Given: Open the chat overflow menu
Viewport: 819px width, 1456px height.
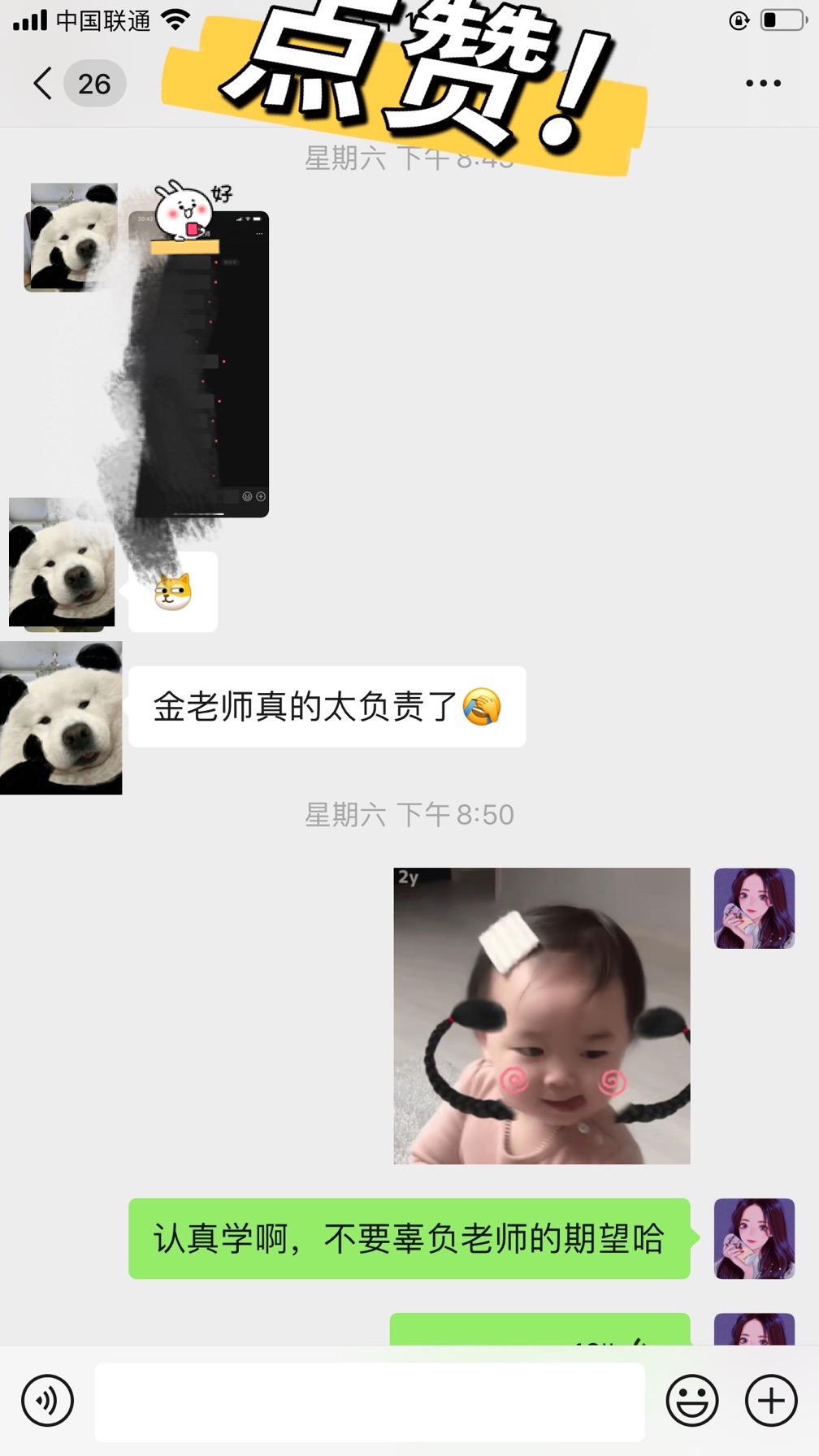Looking at the screenshot, I should [x=763, y=84].
